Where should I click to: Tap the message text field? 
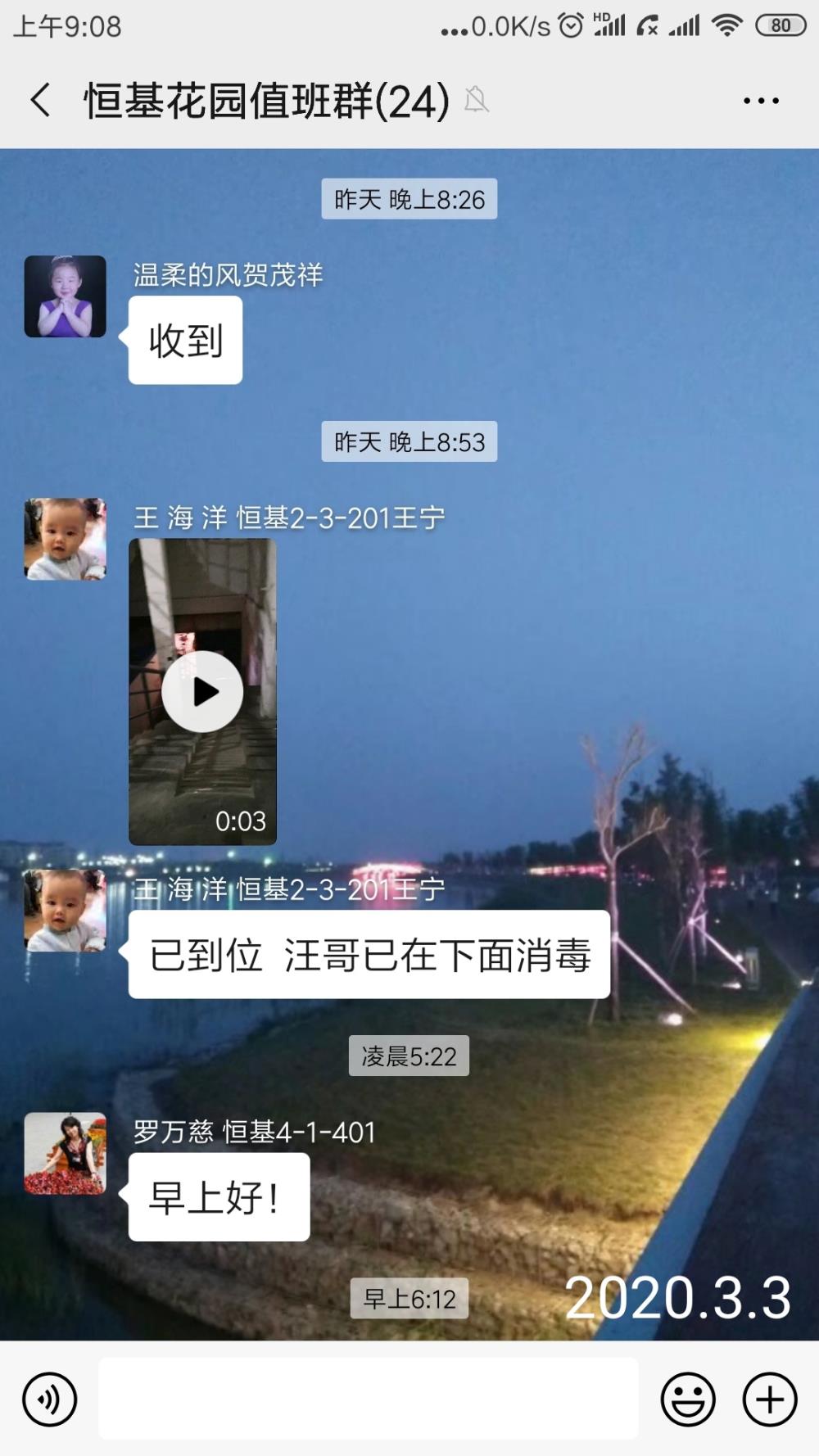(x=369, y=1399)
